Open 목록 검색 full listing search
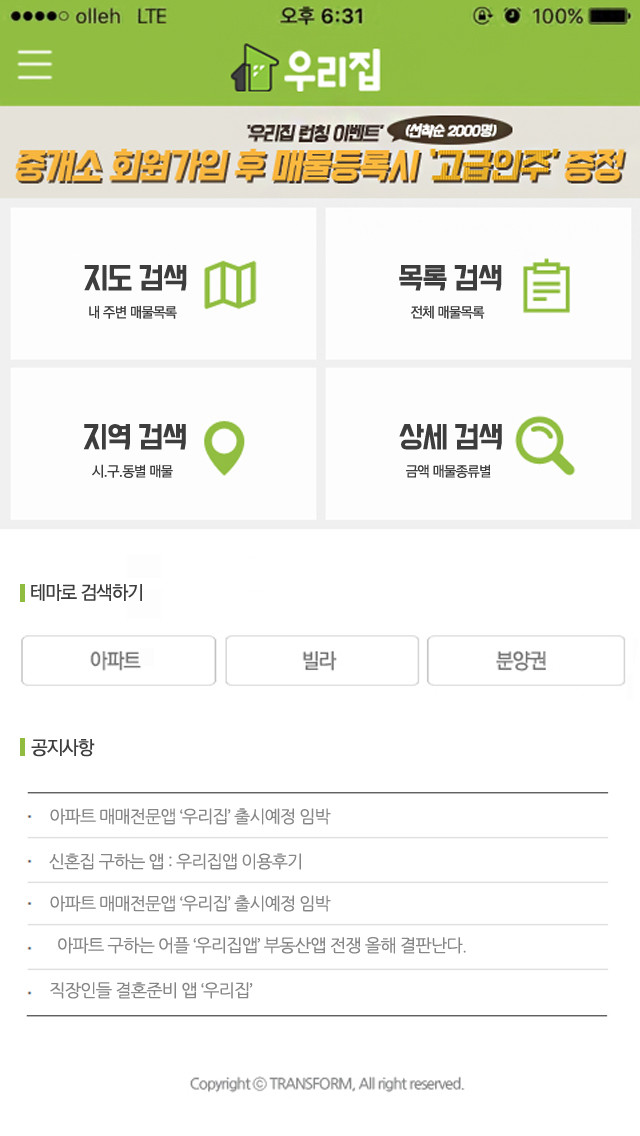The height and width of the screenshot is (1136, 640). 478,284
